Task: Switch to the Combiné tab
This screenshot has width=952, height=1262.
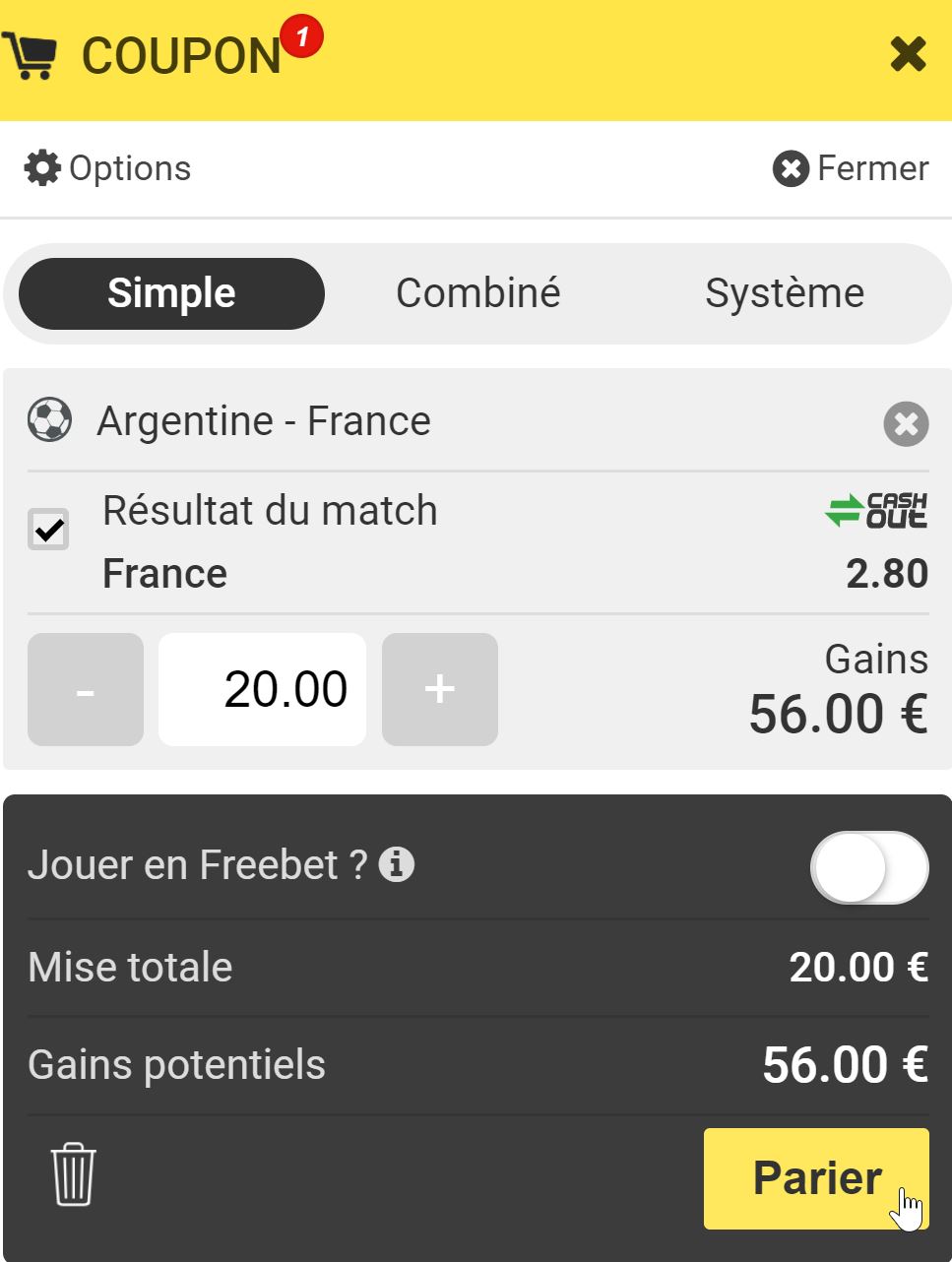Action: point(477,293)
